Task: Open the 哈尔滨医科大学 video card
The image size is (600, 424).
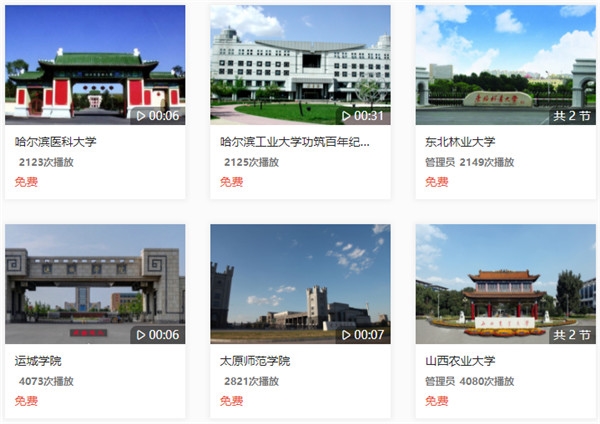Action: [95, 65]
